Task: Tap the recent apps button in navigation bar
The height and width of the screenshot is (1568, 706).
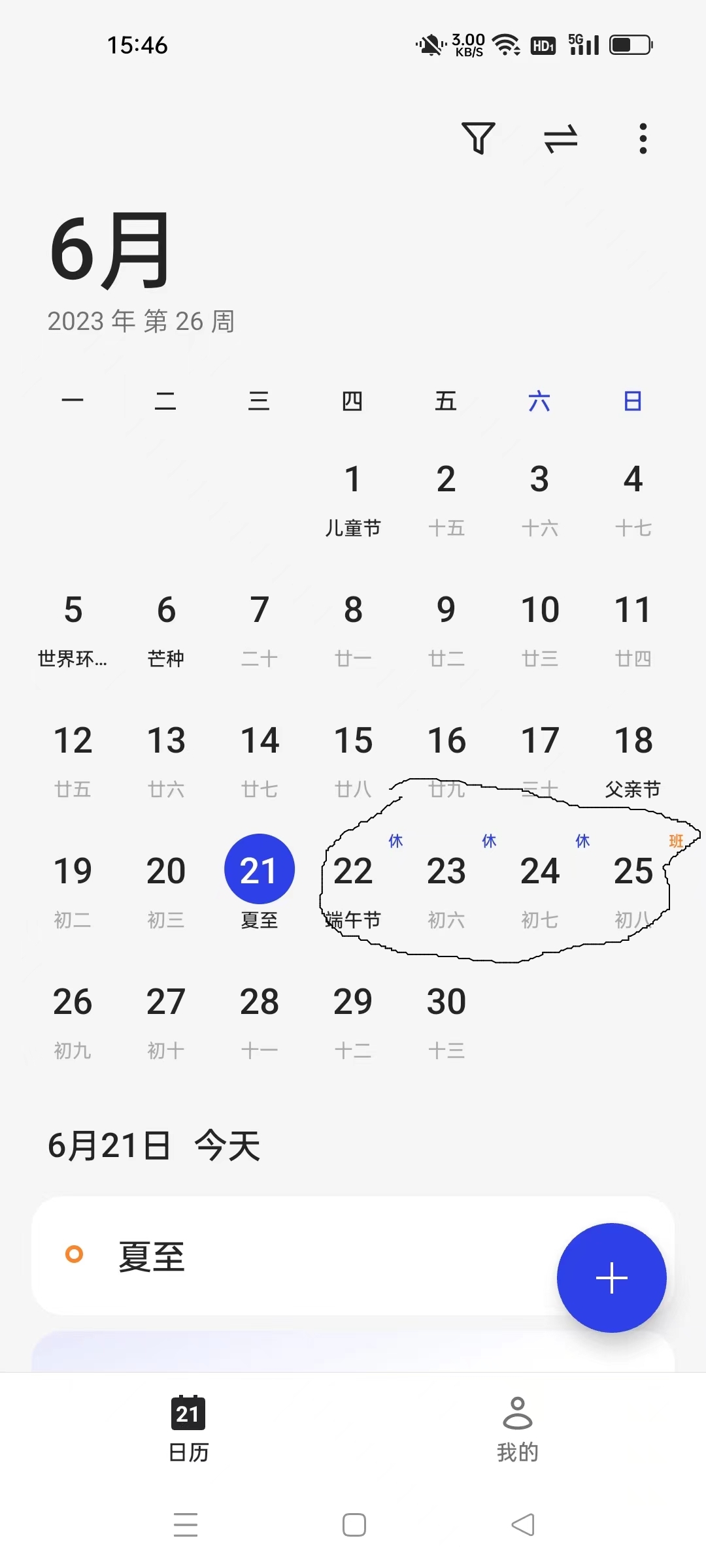Action: (185, 1524)
